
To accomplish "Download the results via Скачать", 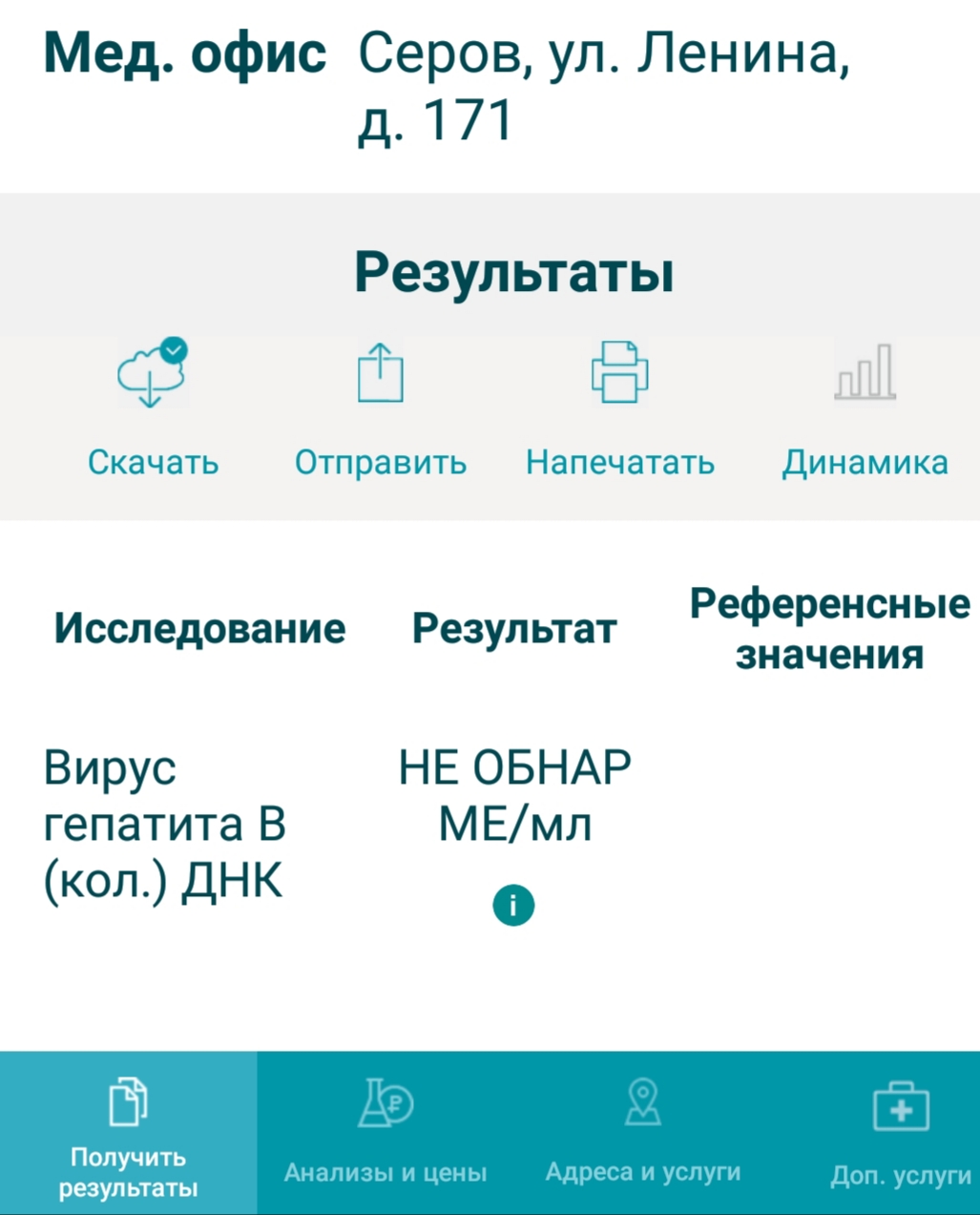I will pyautogui.click(x=153, y=408).
